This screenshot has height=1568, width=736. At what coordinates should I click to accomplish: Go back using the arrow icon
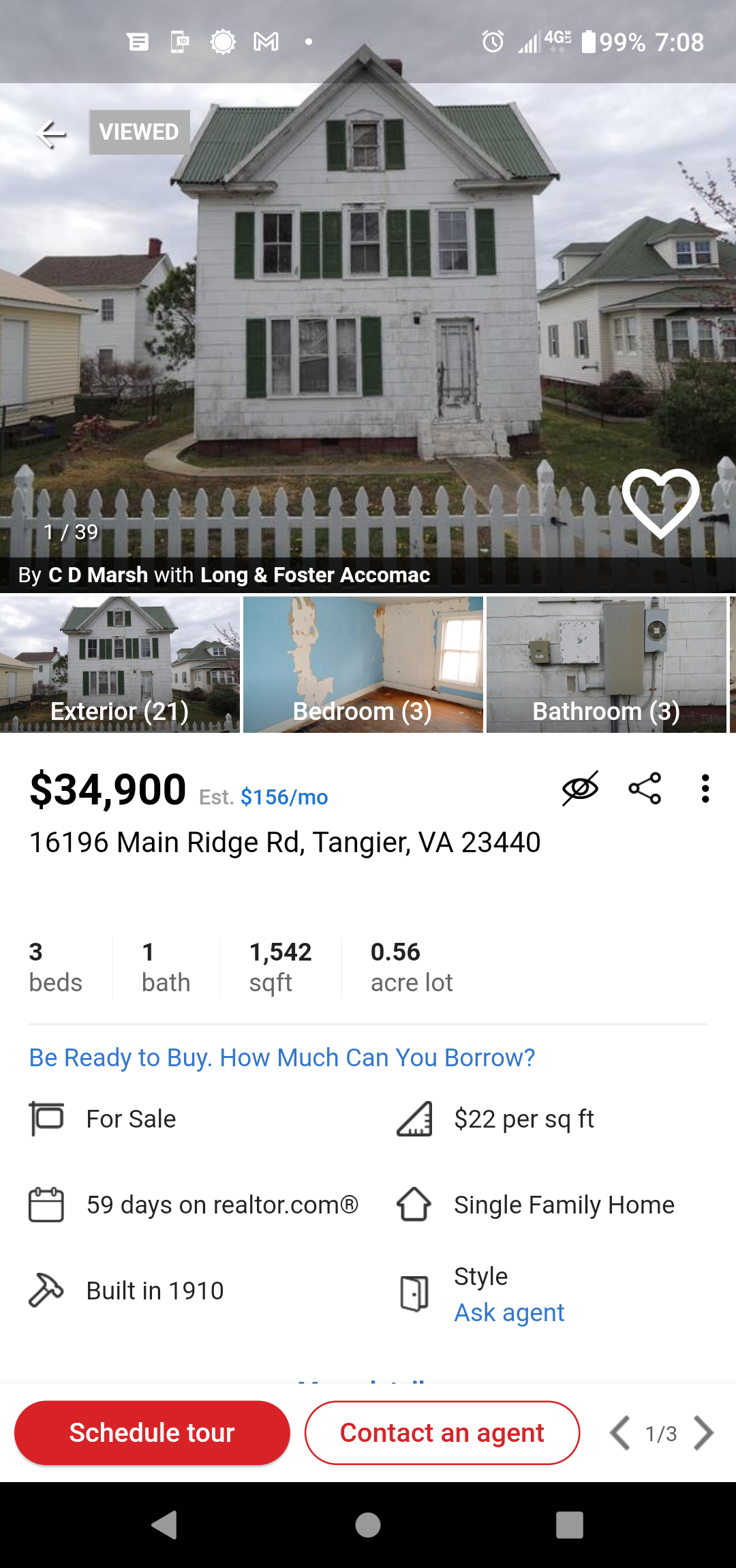click(51, 134)
